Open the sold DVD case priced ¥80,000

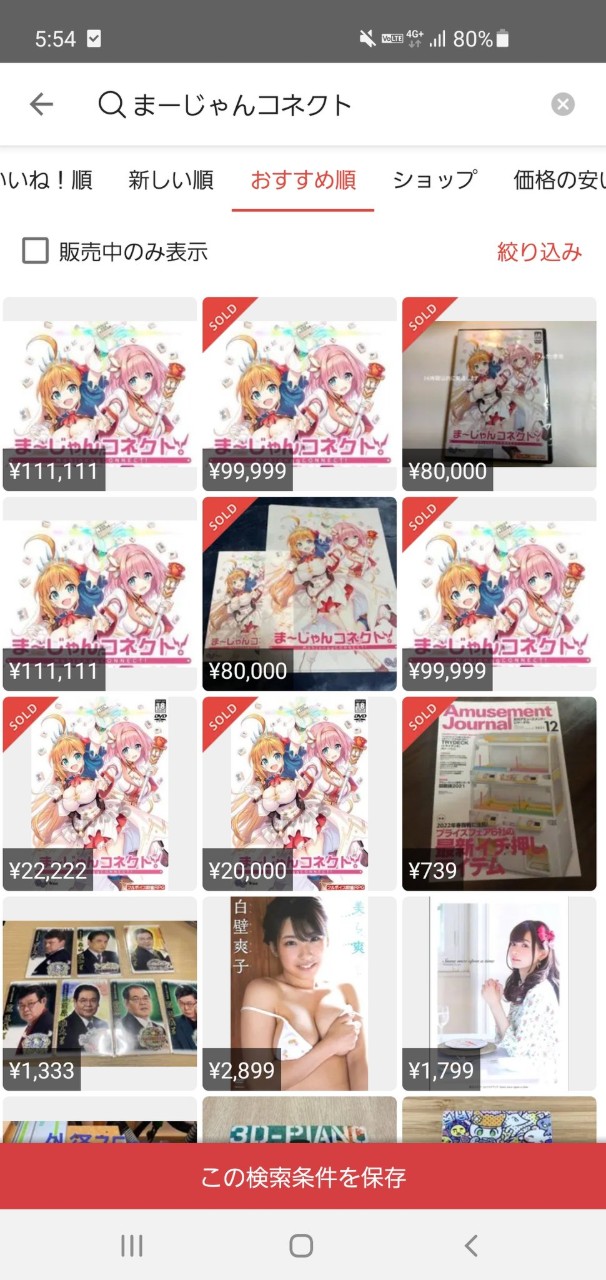(499, 393)
